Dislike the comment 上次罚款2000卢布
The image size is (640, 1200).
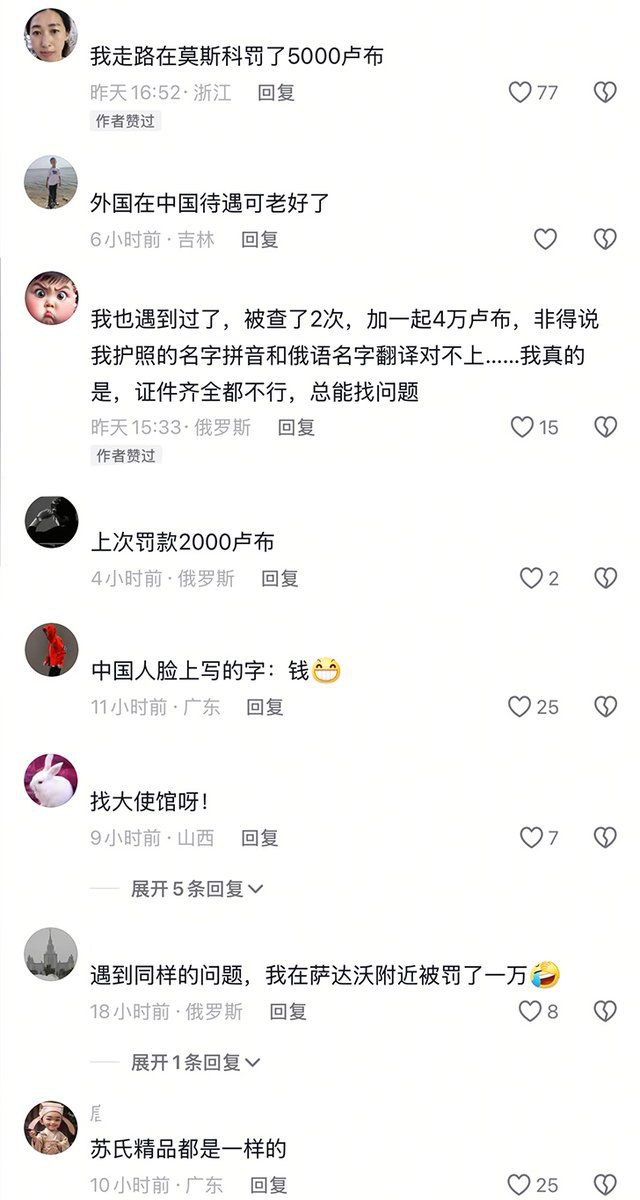click(x=605, y=578)
